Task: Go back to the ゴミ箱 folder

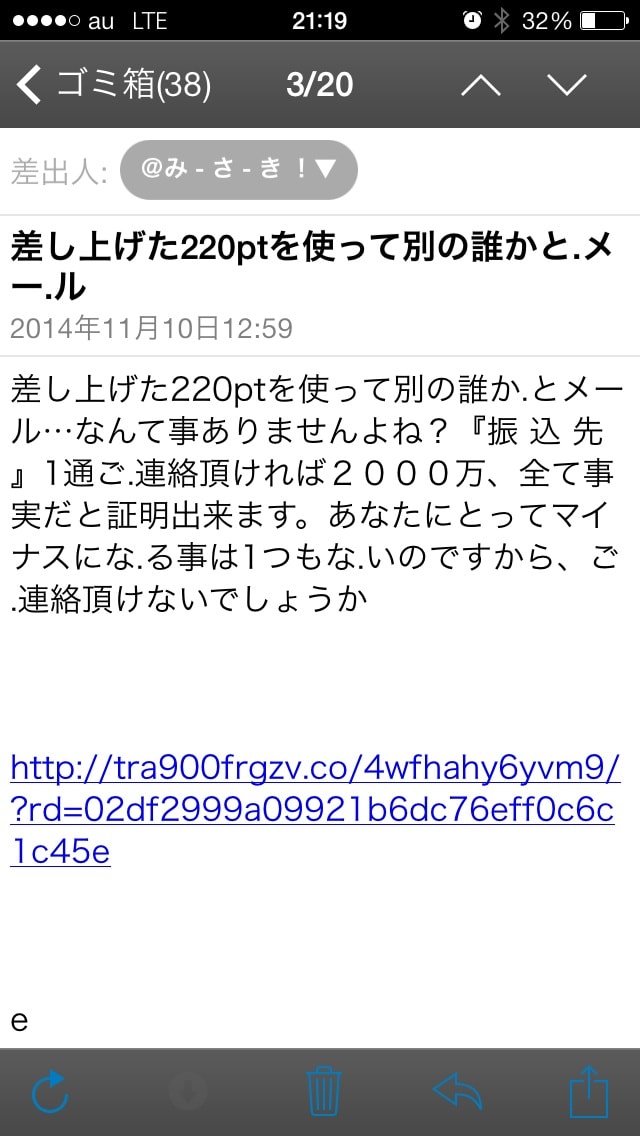Action: coord(113,85)
